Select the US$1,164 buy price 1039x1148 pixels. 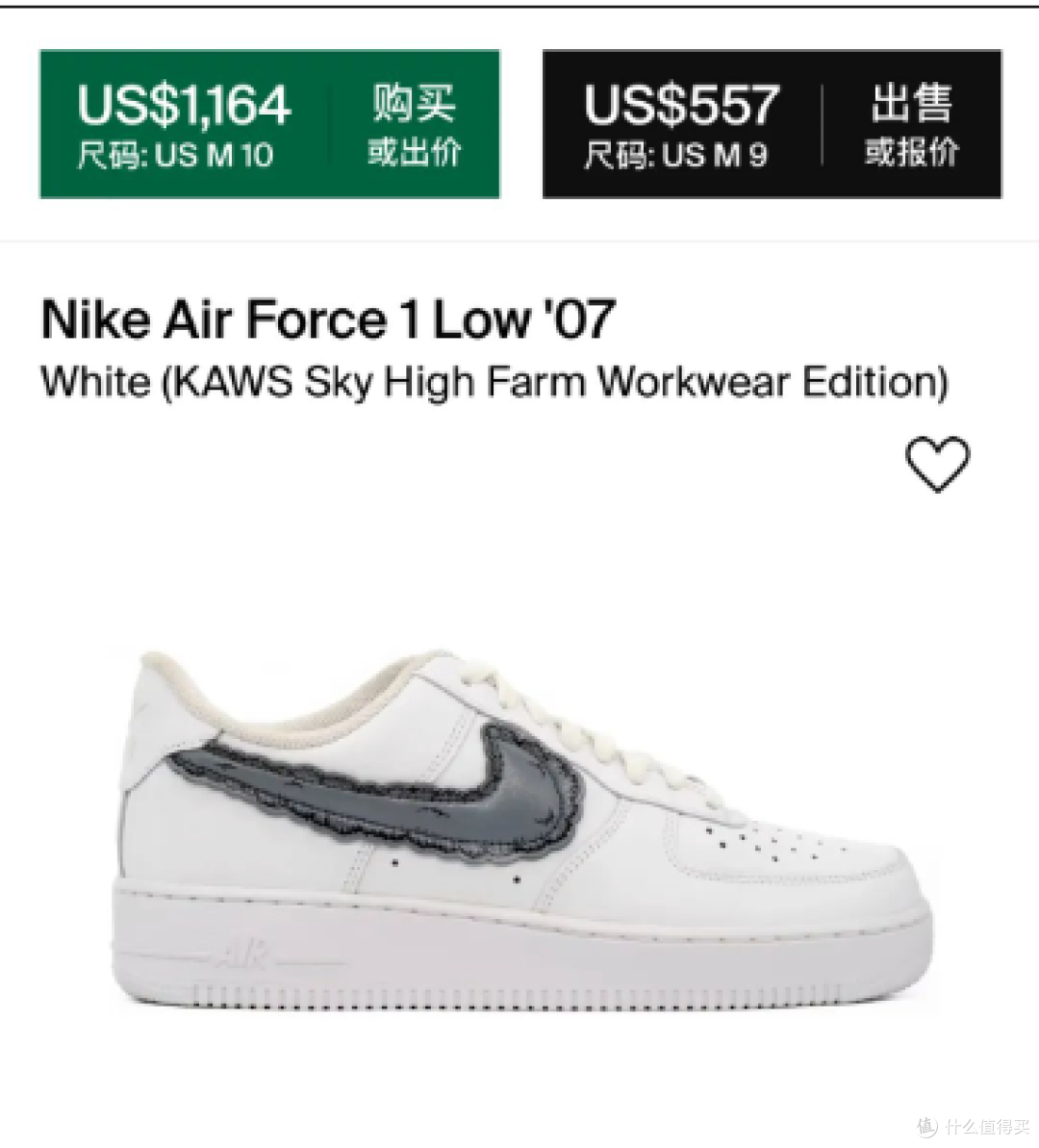(183, 104)
